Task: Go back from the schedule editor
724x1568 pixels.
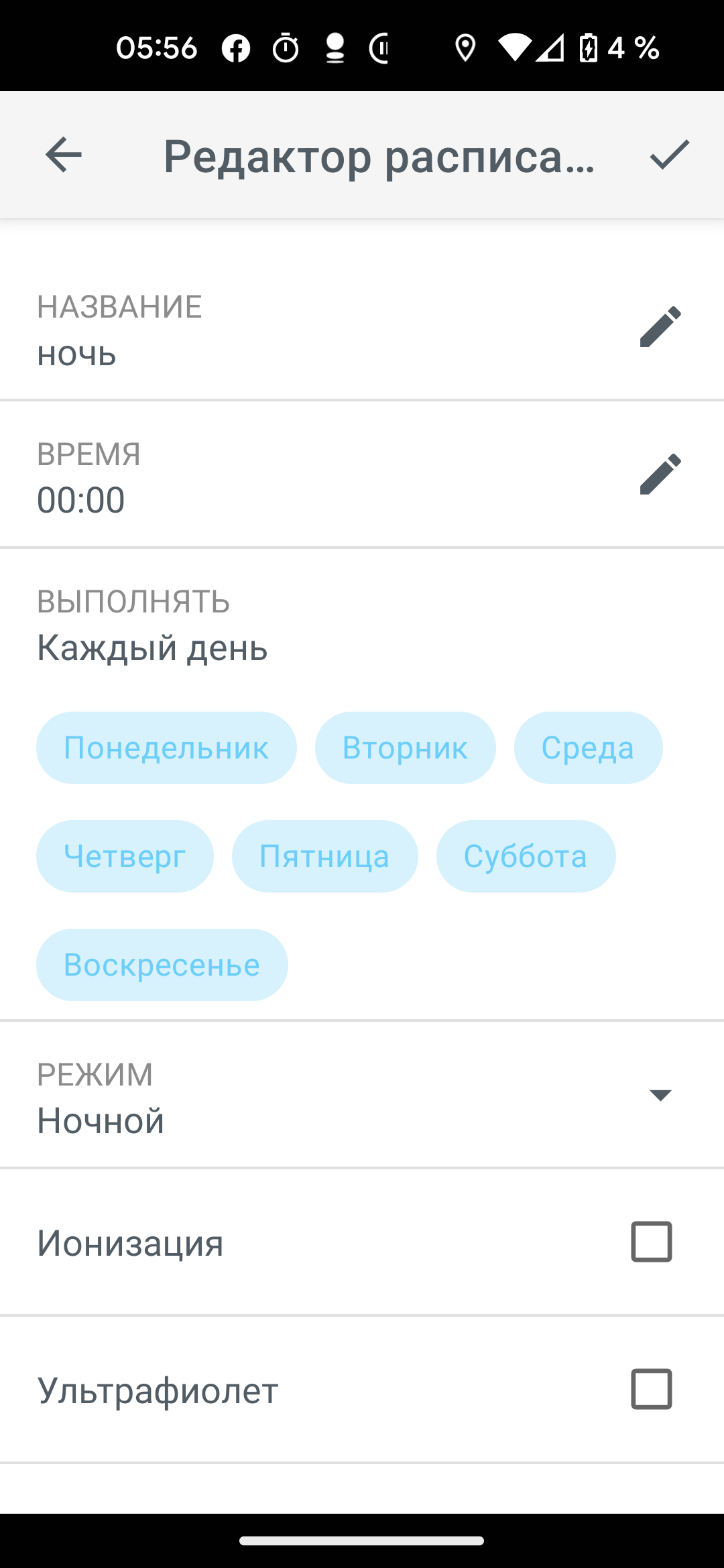Action: [64, 155]
